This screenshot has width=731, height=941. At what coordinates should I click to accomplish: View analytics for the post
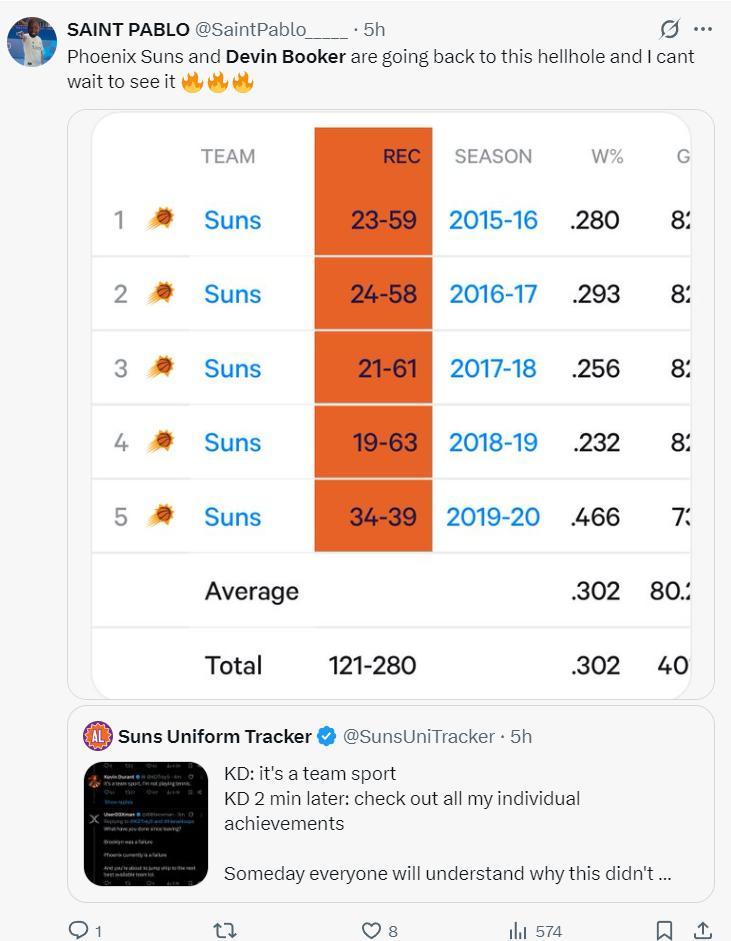[518, 930]
